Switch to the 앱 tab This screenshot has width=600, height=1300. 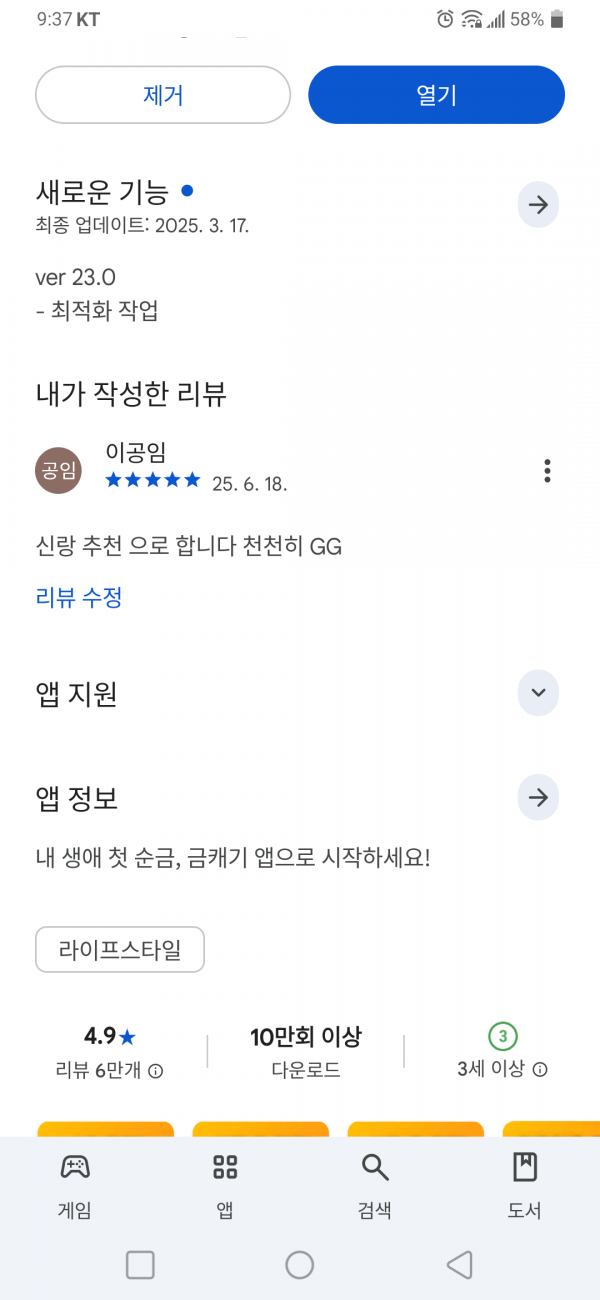225,1185
